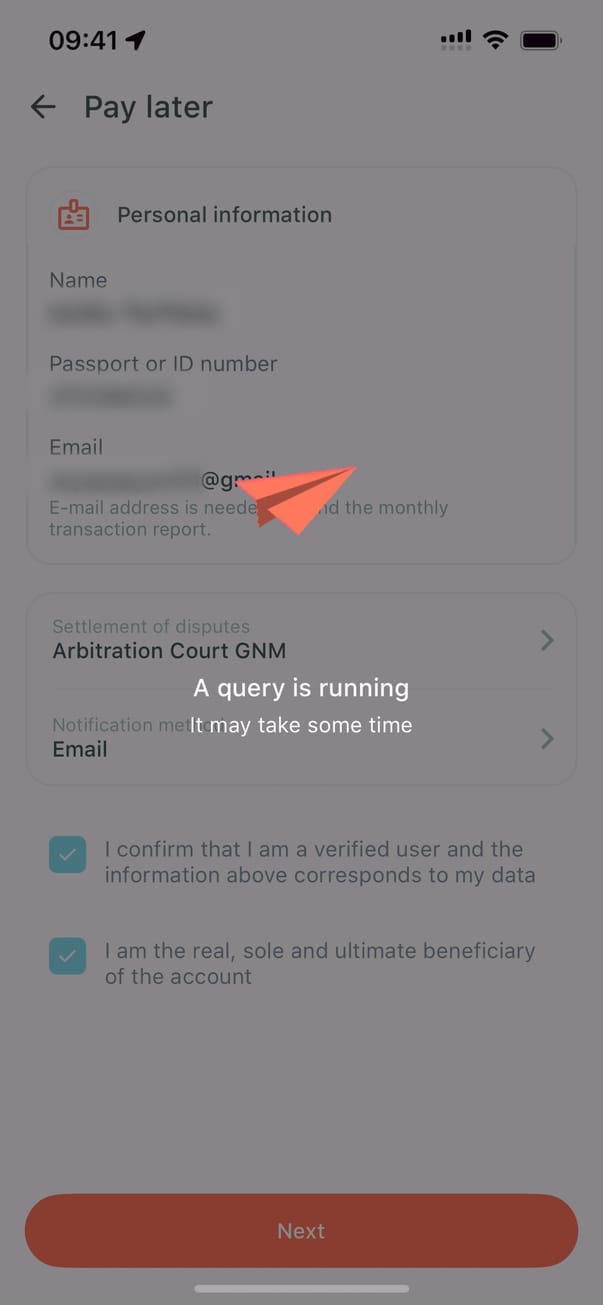Open Notification method row
The height and width of the screenshot is (1305, 603).
(x=300, y=738)
